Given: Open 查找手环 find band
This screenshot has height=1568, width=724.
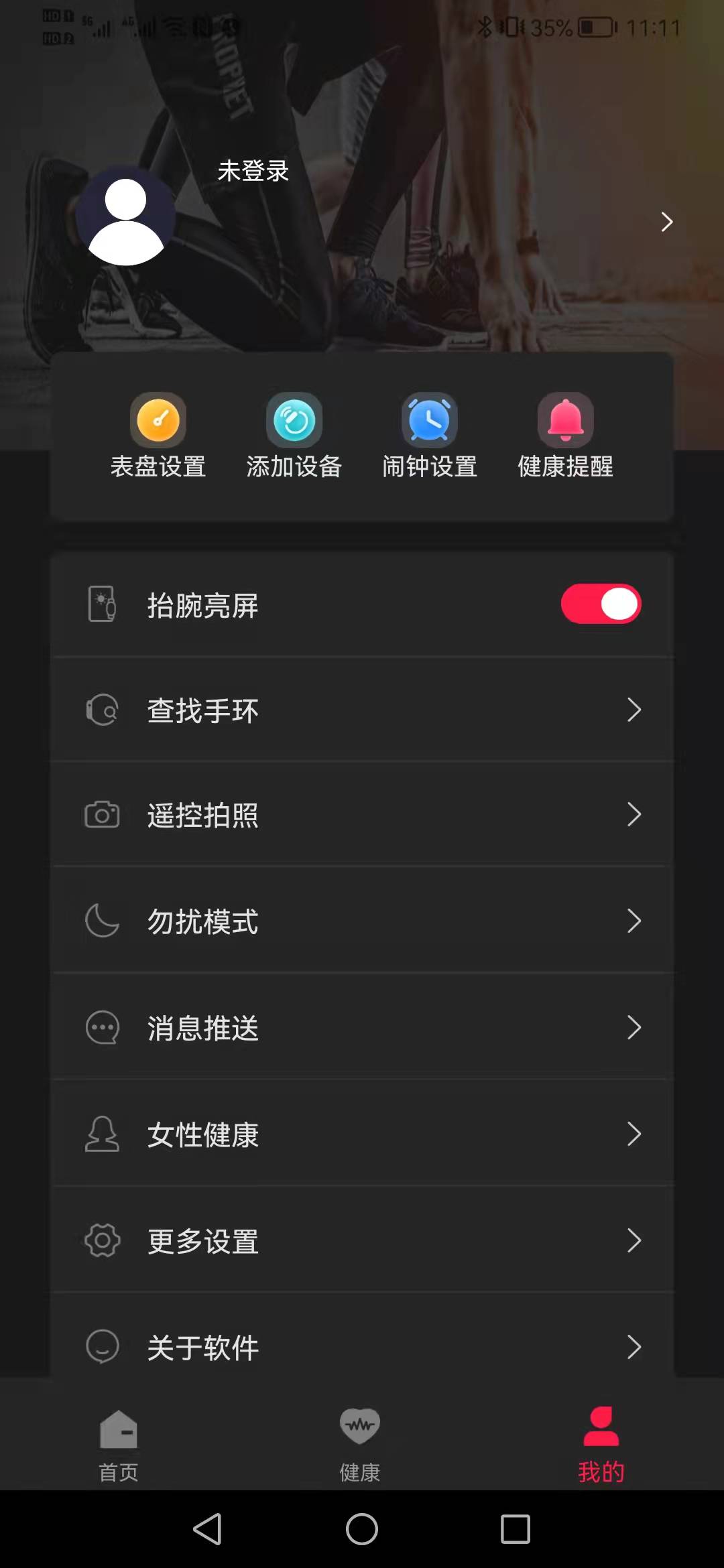Looking at the screenshot, I should pyautogui.click(x=362, y=710).
